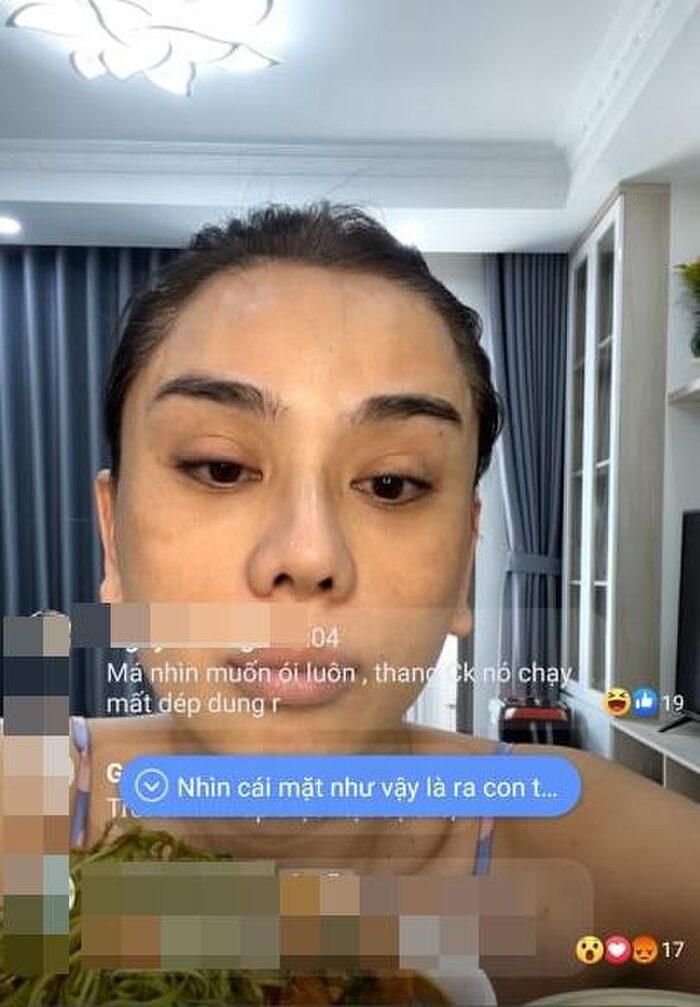
Task: View the 17 reactions on the bottom comment
Action: click(631, 949)
